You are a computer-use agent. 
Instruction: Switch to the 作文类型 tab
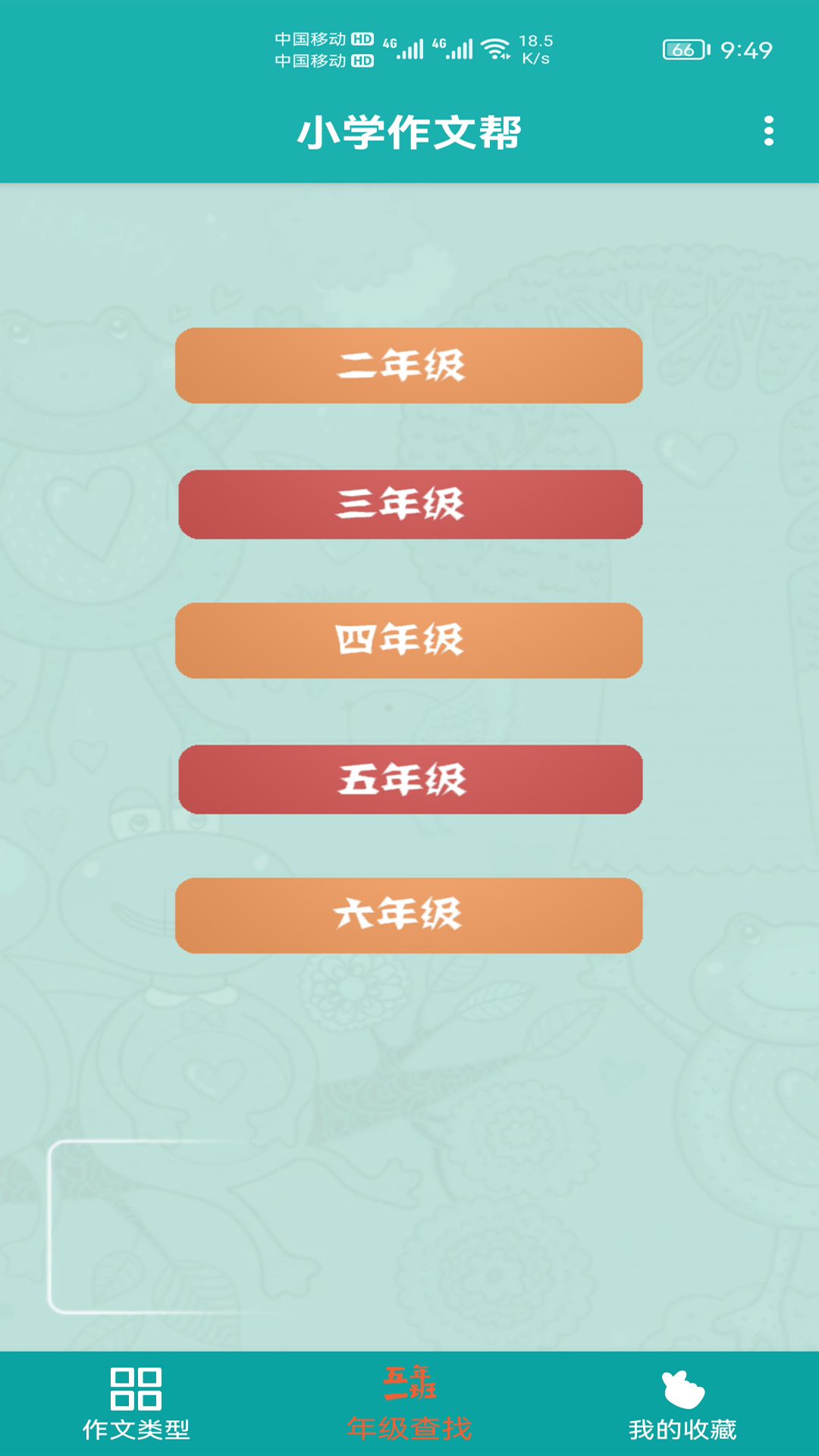(136, 1404)
